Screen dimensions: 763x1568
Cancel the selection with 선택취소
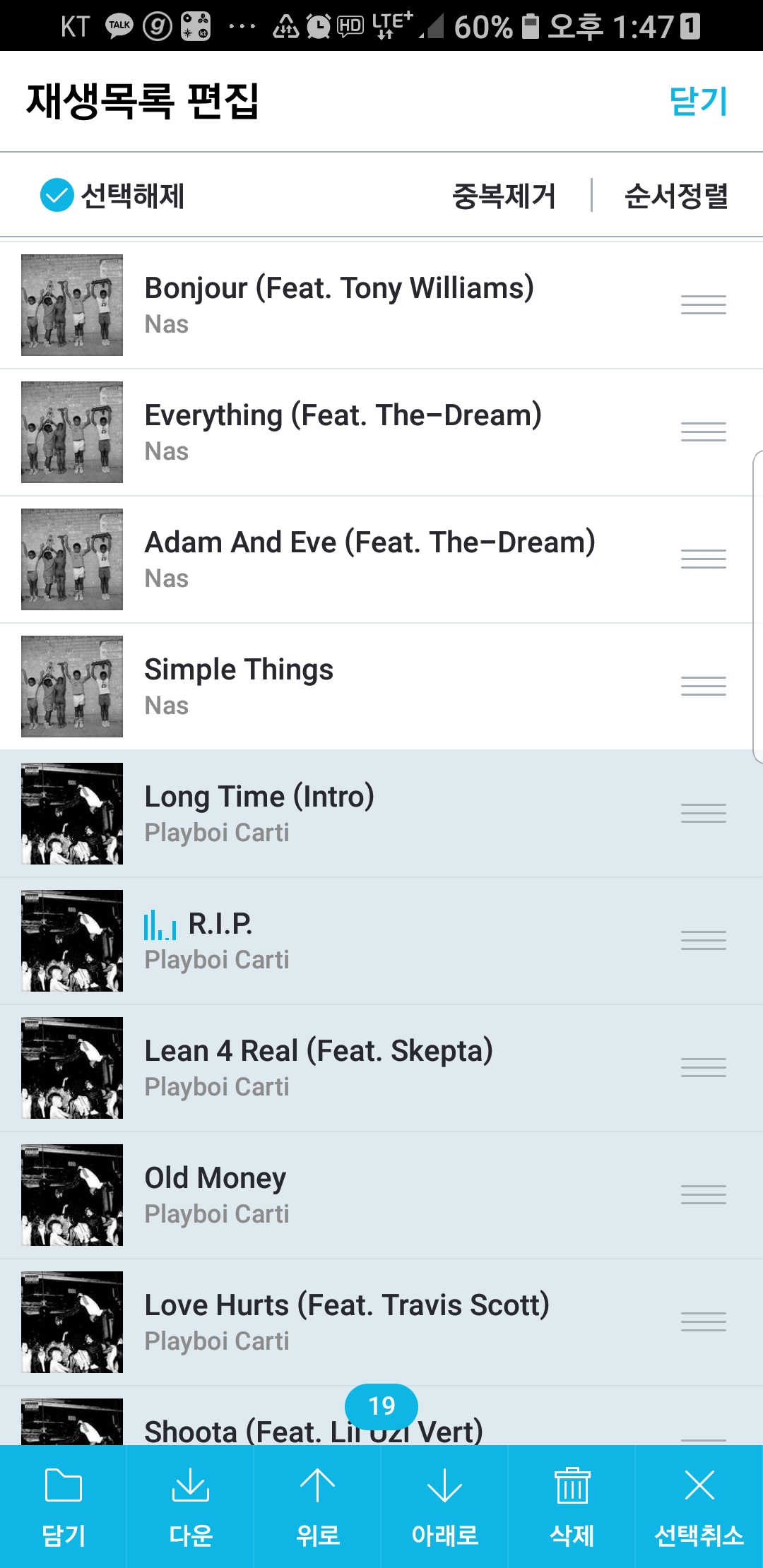699,1506
